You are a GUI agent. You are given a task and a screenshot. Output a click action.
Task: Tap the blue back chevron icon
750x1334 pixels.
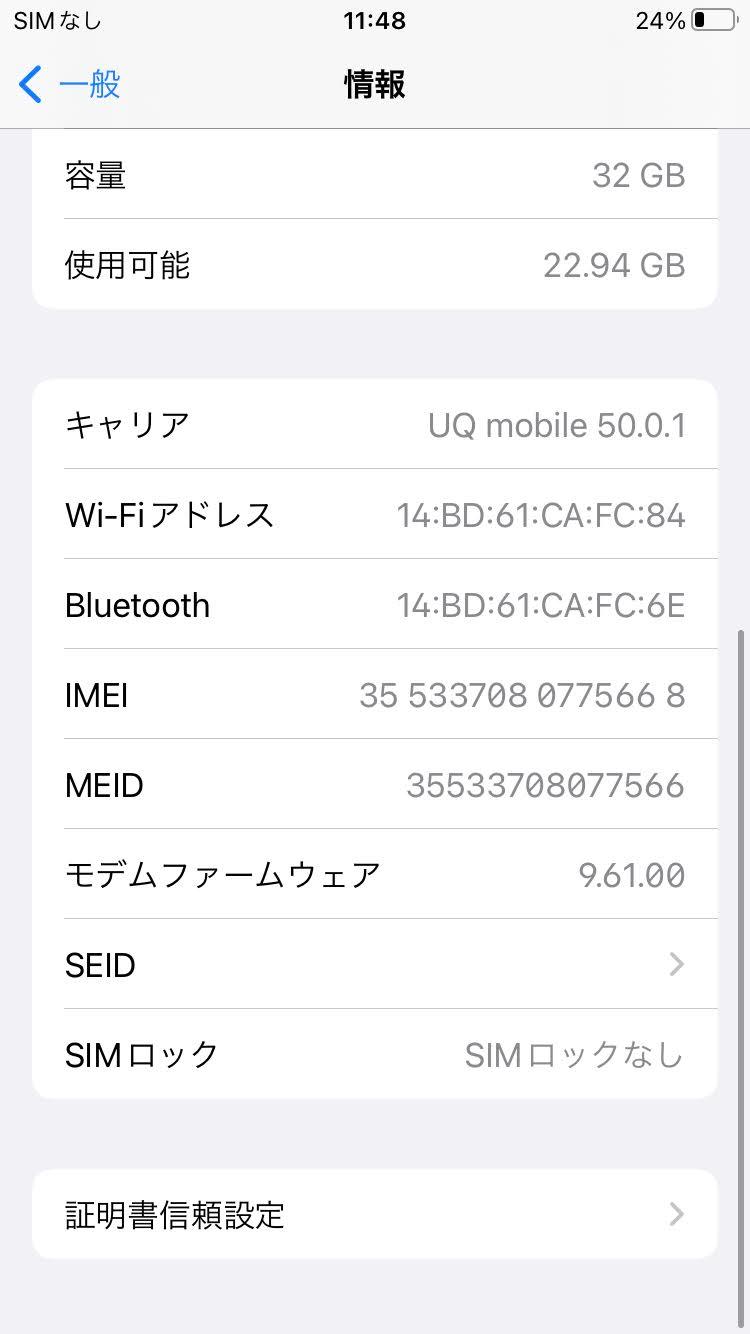pyautogui.click(x=30, y=85)
